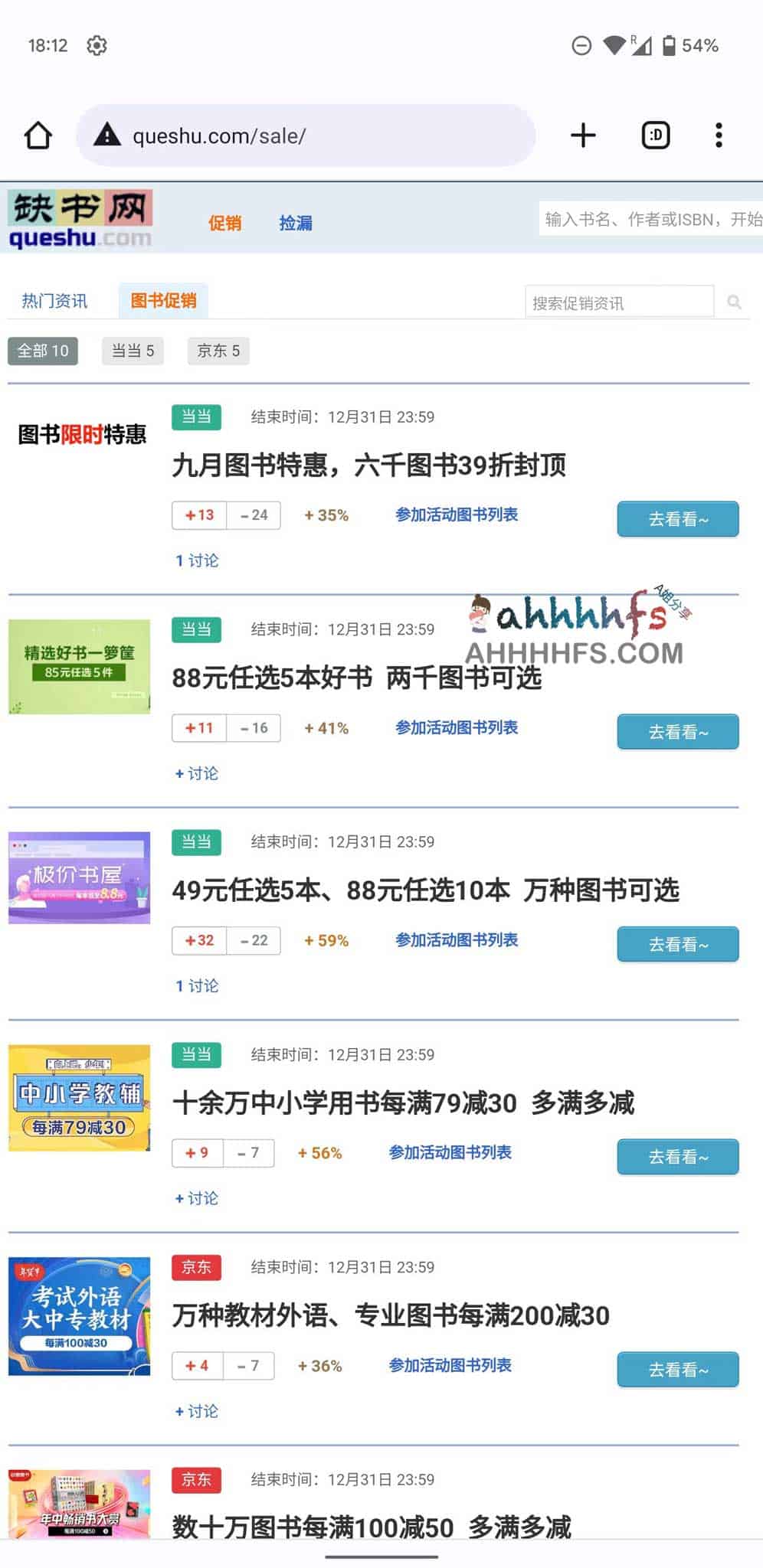This screenshot has width=763, height=1568.
Task: Tap the queshu.com/sale/ address bar
Action: pos(306,136)
